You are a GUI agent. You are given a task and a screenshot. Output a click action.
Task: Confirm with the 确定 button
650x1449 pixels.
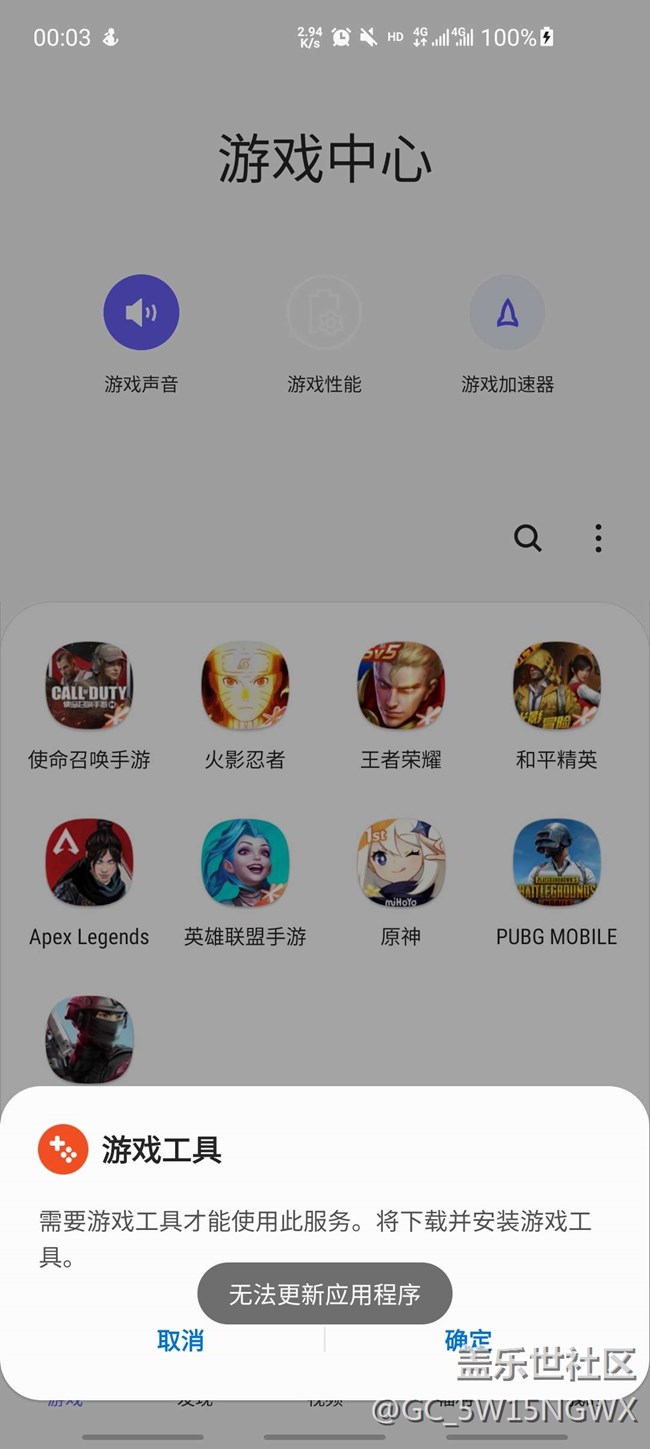click(x=468, y=1340)
